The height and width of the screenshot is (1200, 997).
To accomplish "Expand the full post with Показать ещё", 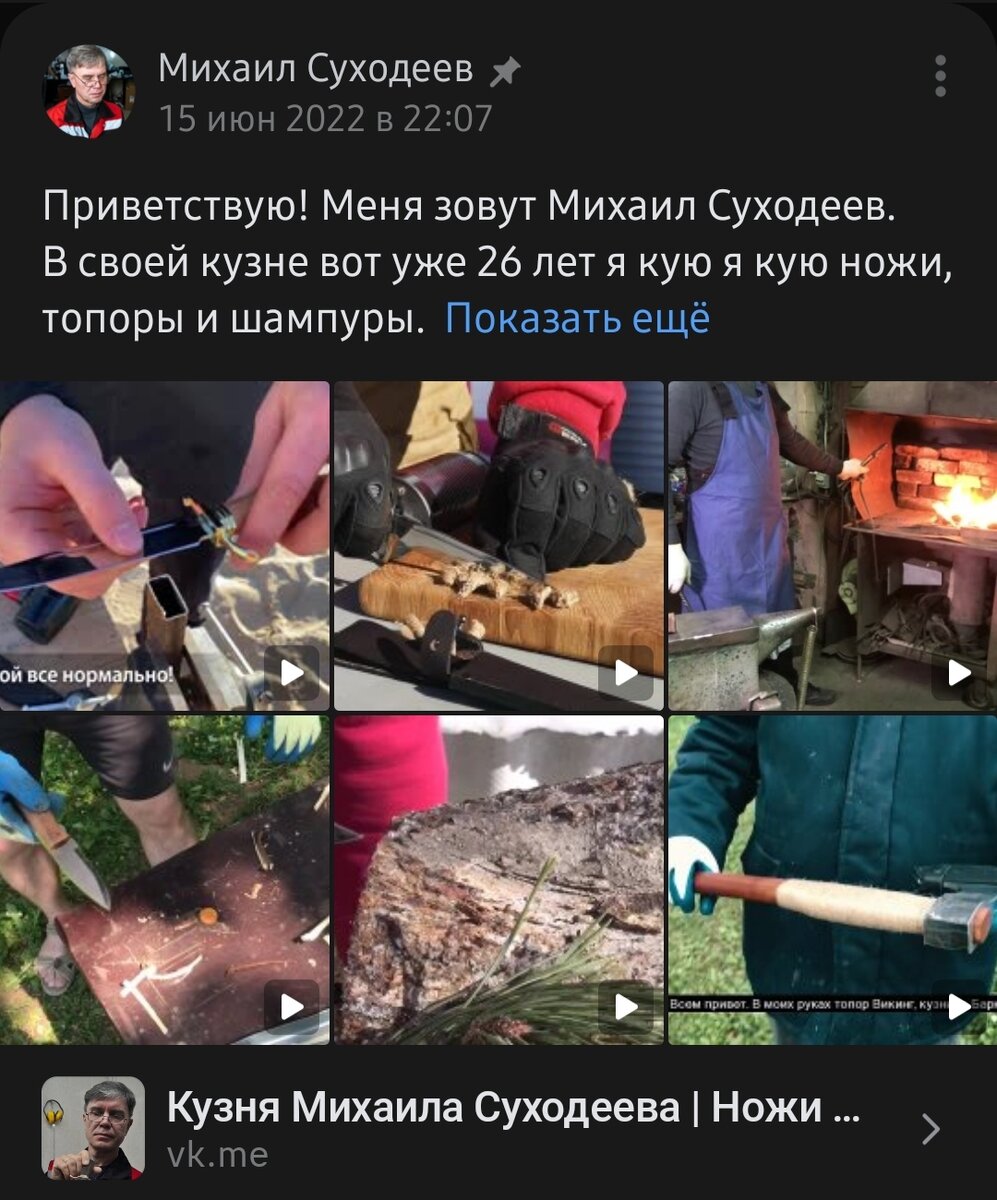I will point(581,318).
